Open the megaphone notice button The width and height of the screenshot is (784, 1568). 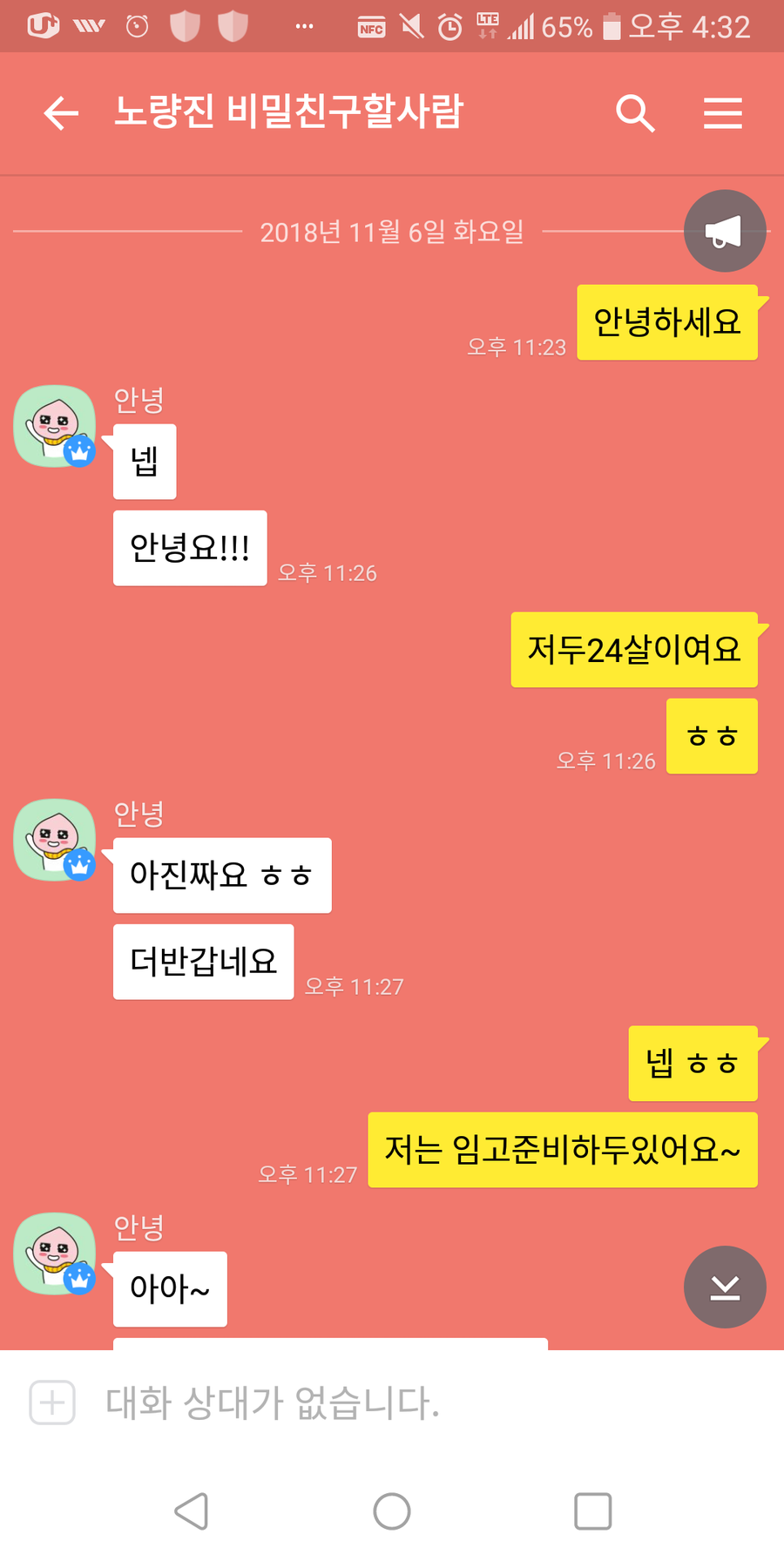[725, 232]
